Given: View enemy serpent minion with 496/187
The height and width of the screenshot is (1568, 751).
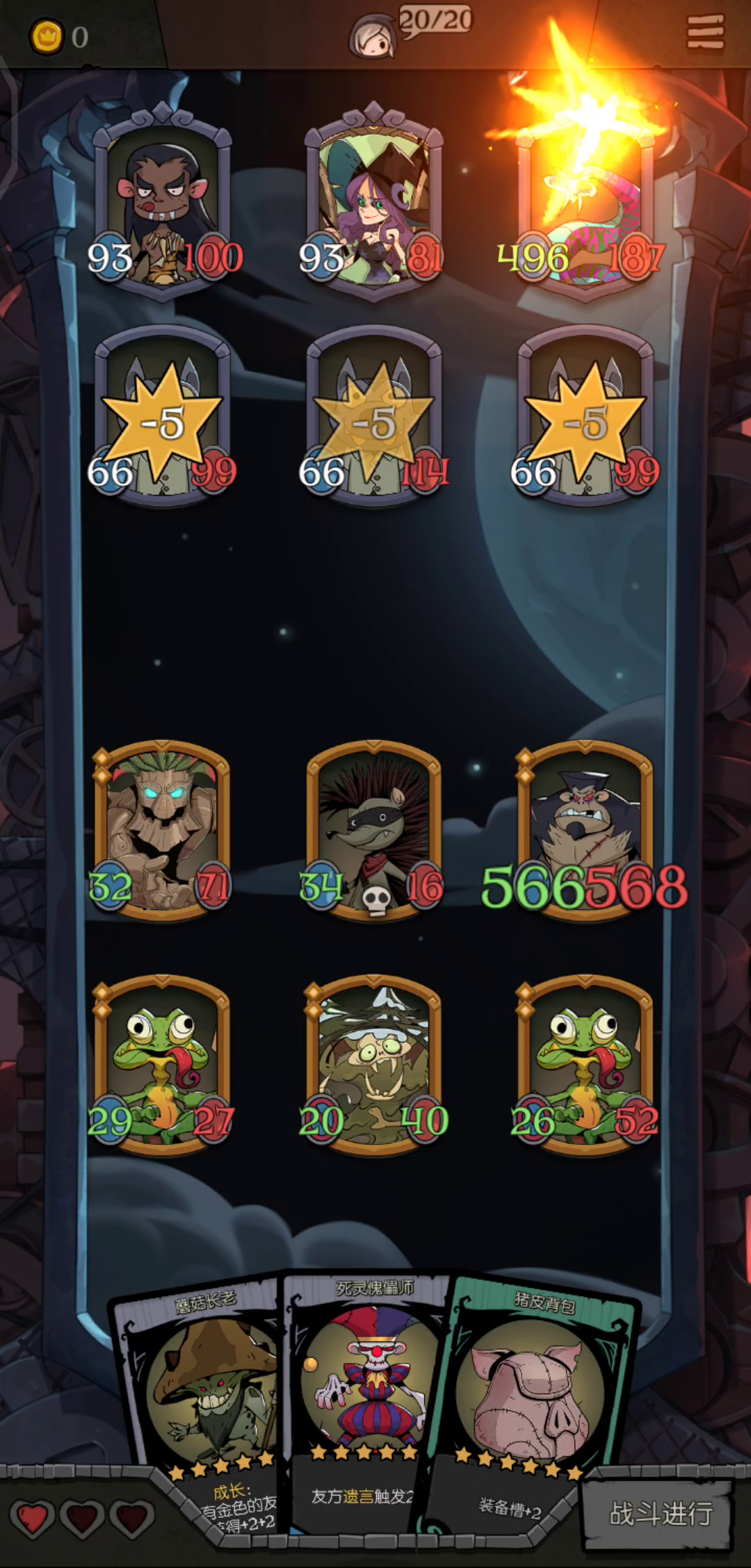Looking at the screenshot, I should (586, 209).
